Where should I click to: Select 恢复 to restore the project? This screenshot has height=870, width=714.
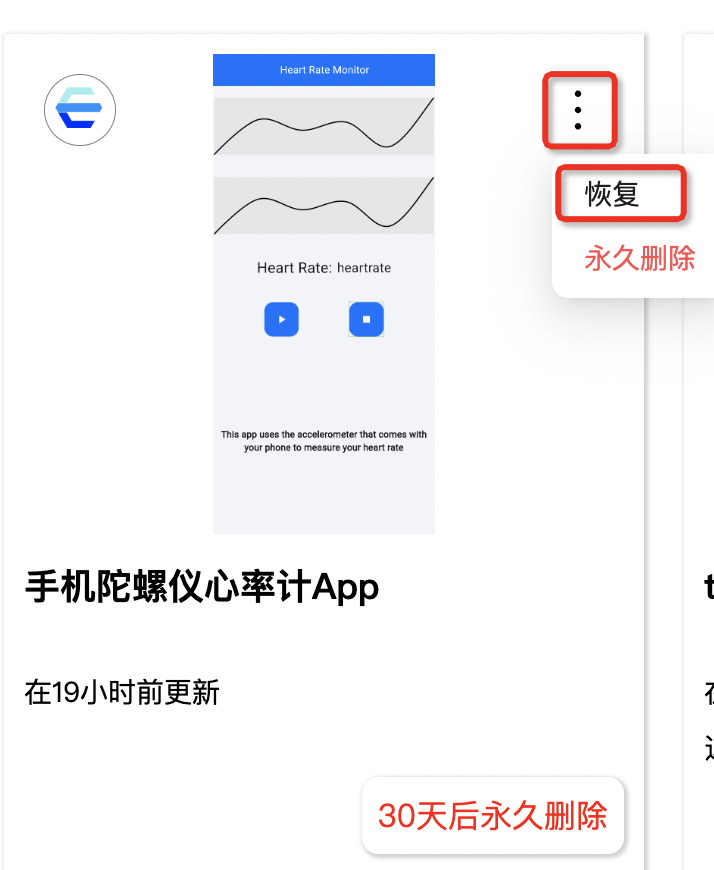[x=613, y=194]
